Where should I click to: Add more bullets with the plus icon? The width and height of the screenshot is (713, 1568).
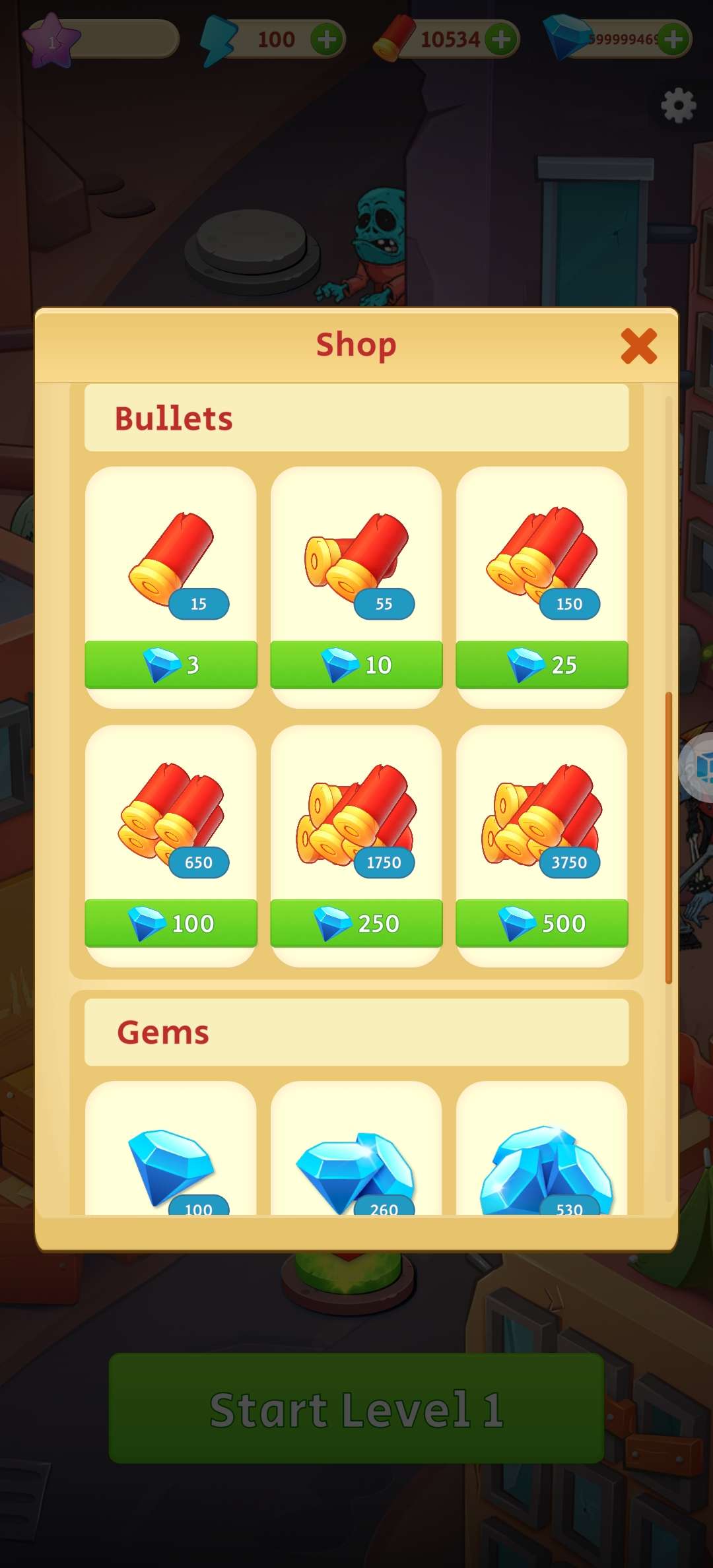[x=501, y=40]
